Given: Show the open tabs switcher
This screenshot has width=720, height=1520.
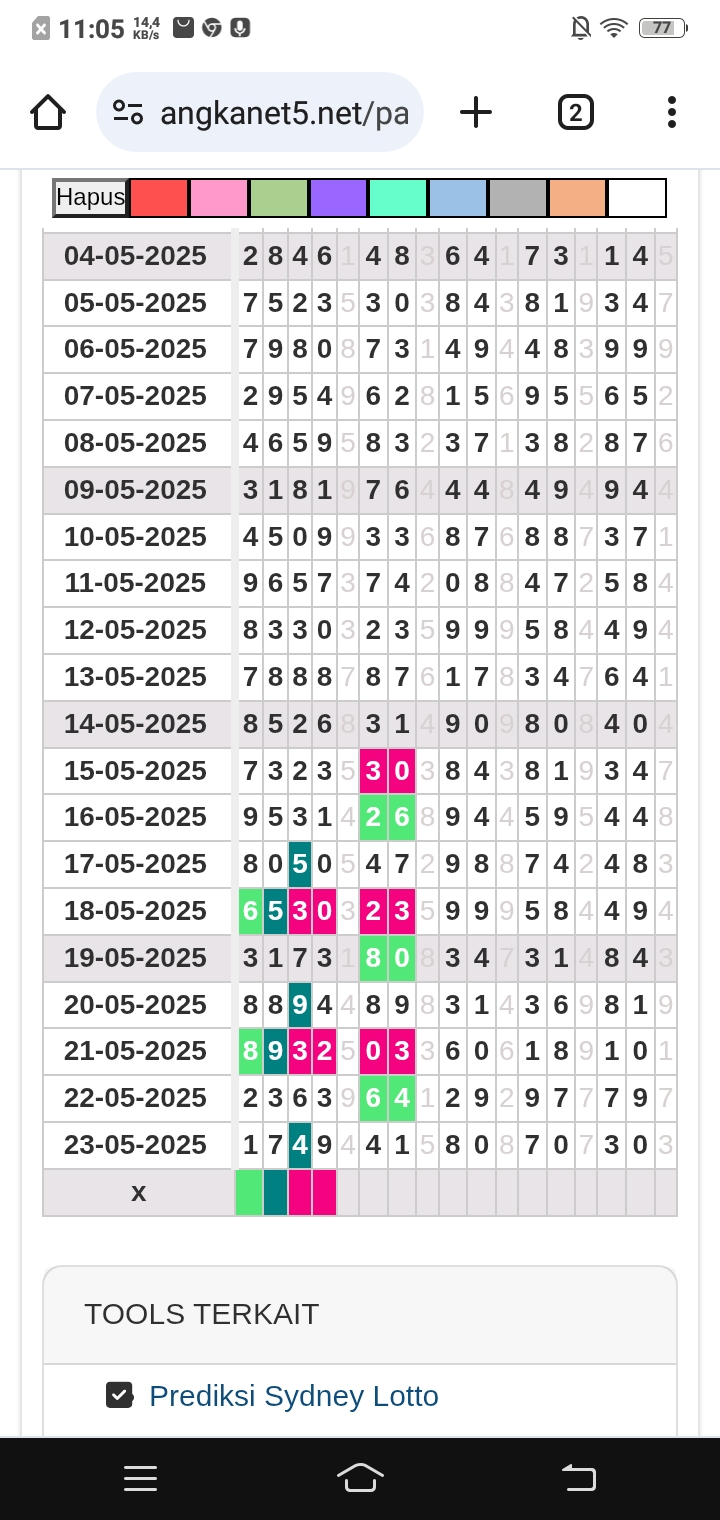Looking at the screenshot, I should point(575,112).
